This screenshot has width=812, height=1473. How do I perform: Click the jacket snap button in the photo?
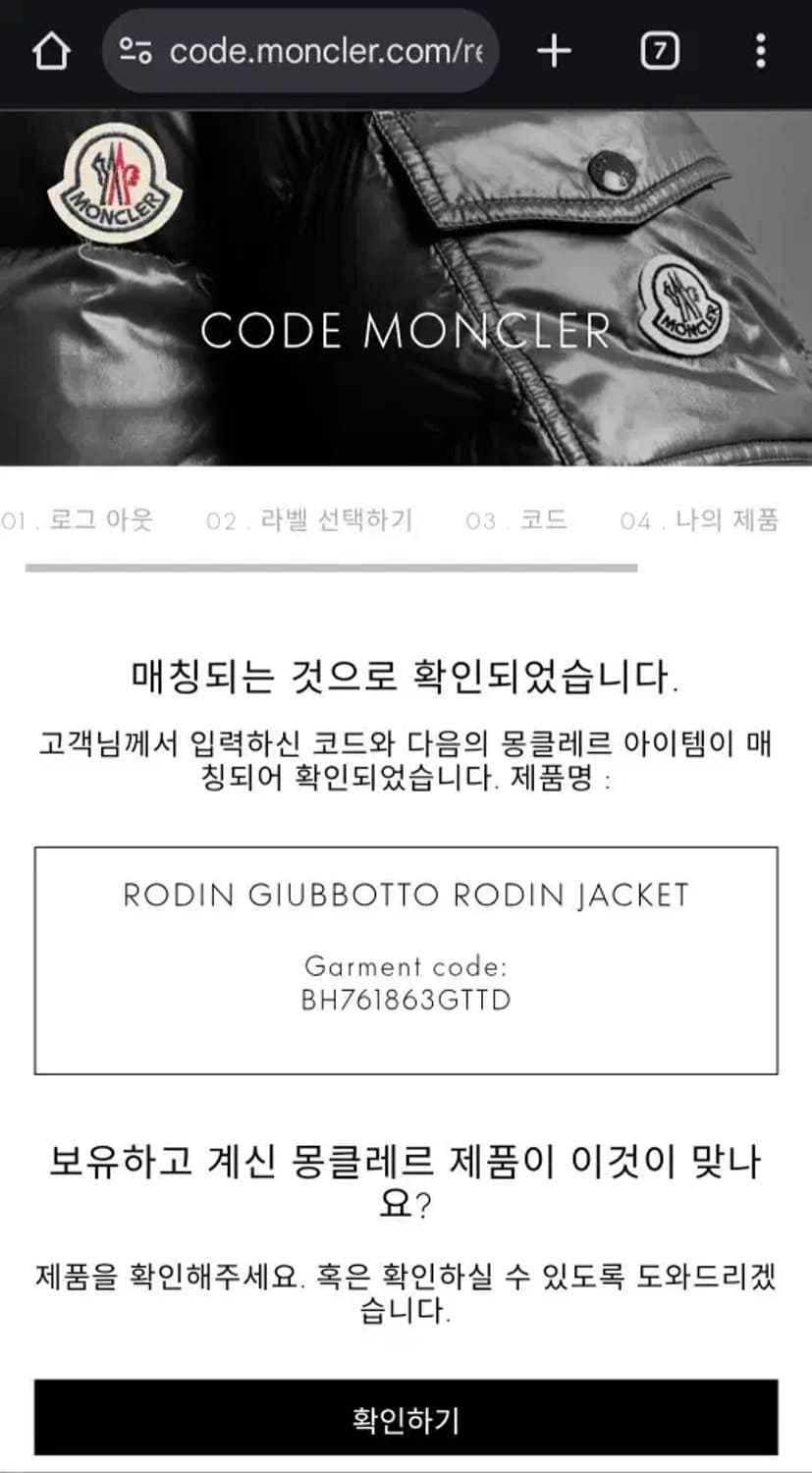pos(611,169)
